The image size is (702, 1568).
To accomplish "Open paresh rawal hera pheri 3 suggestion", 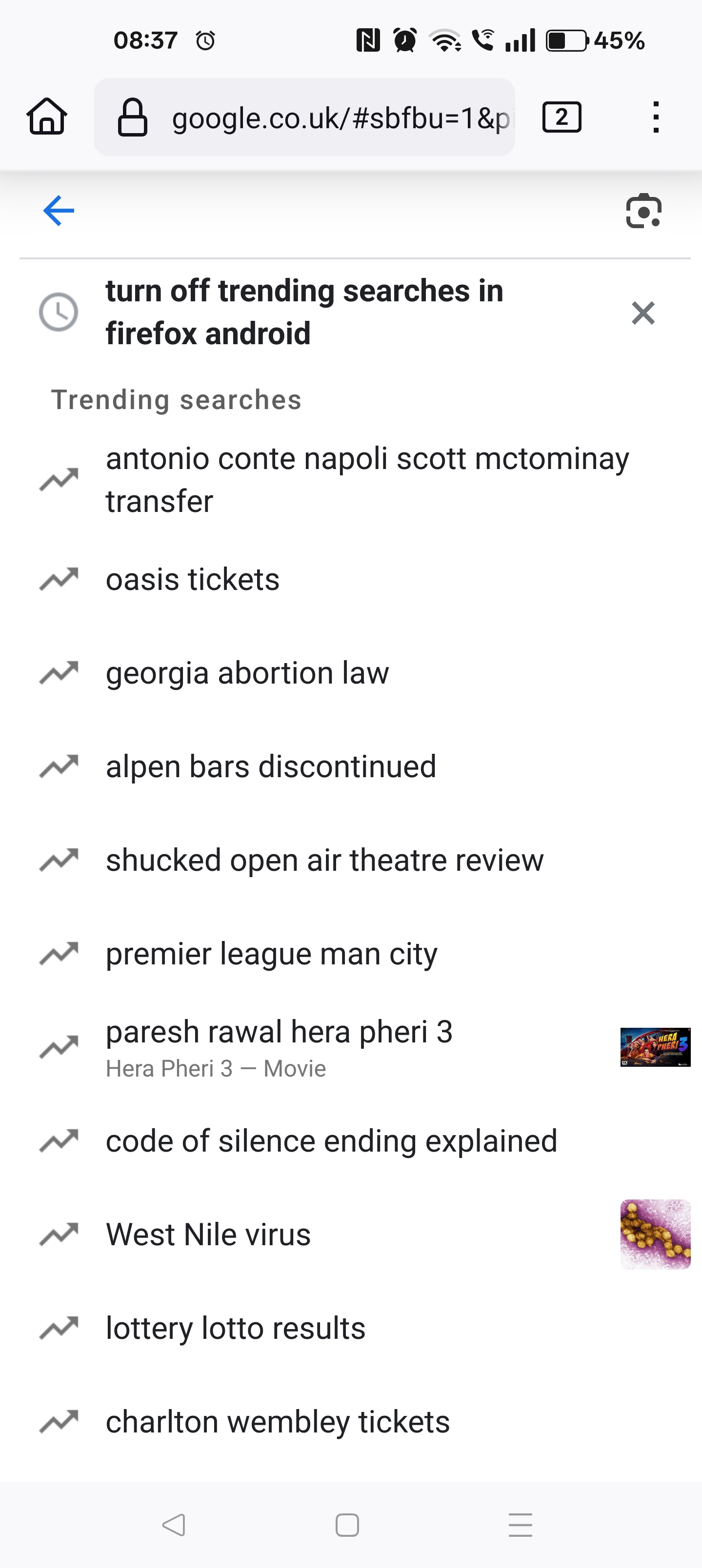I will 351,1048.
